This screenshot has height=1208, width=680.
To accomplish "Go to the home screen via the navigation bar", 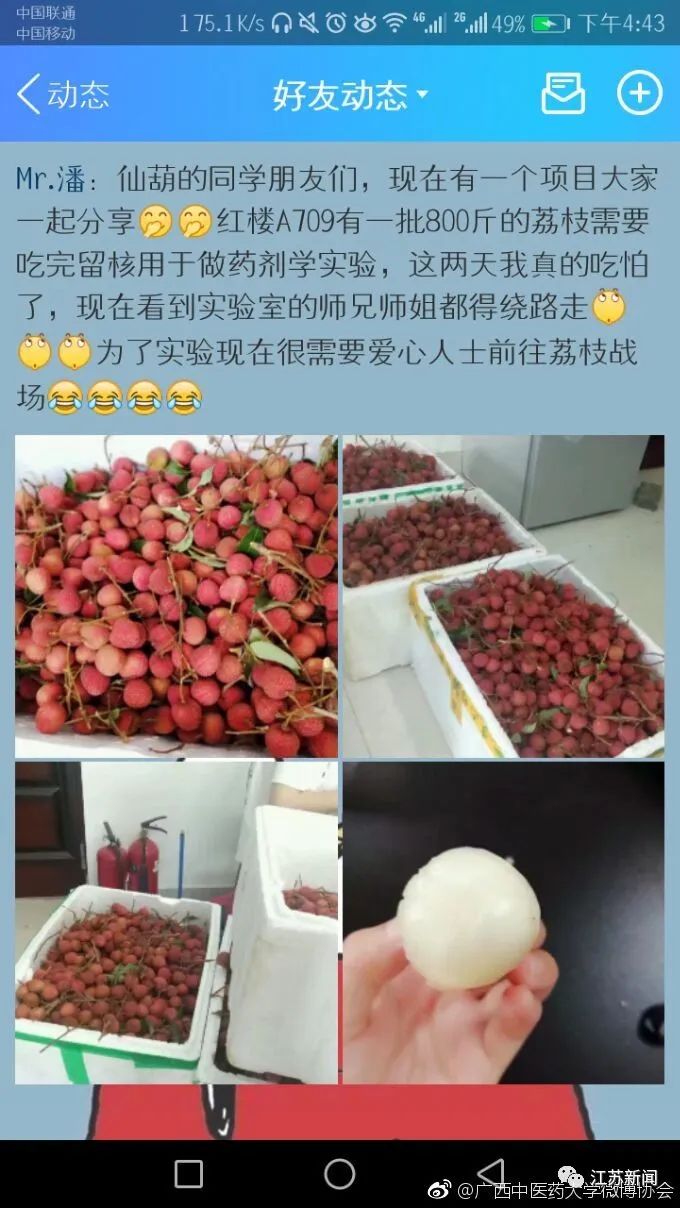I will pyautogui.click(x=340, y=1174).
